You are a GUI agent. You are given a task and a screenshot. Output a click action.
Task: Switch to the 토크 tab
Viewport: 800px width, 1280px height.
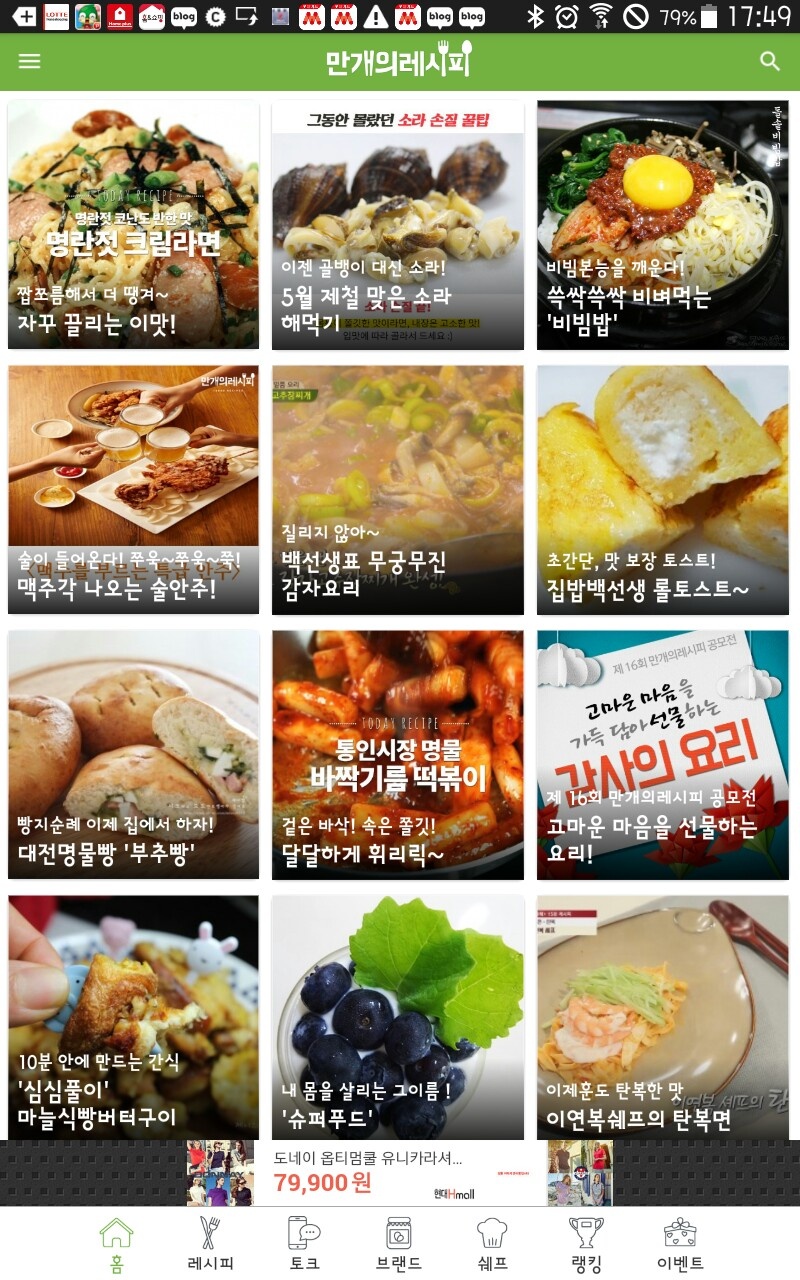[x=304, y=1245]
